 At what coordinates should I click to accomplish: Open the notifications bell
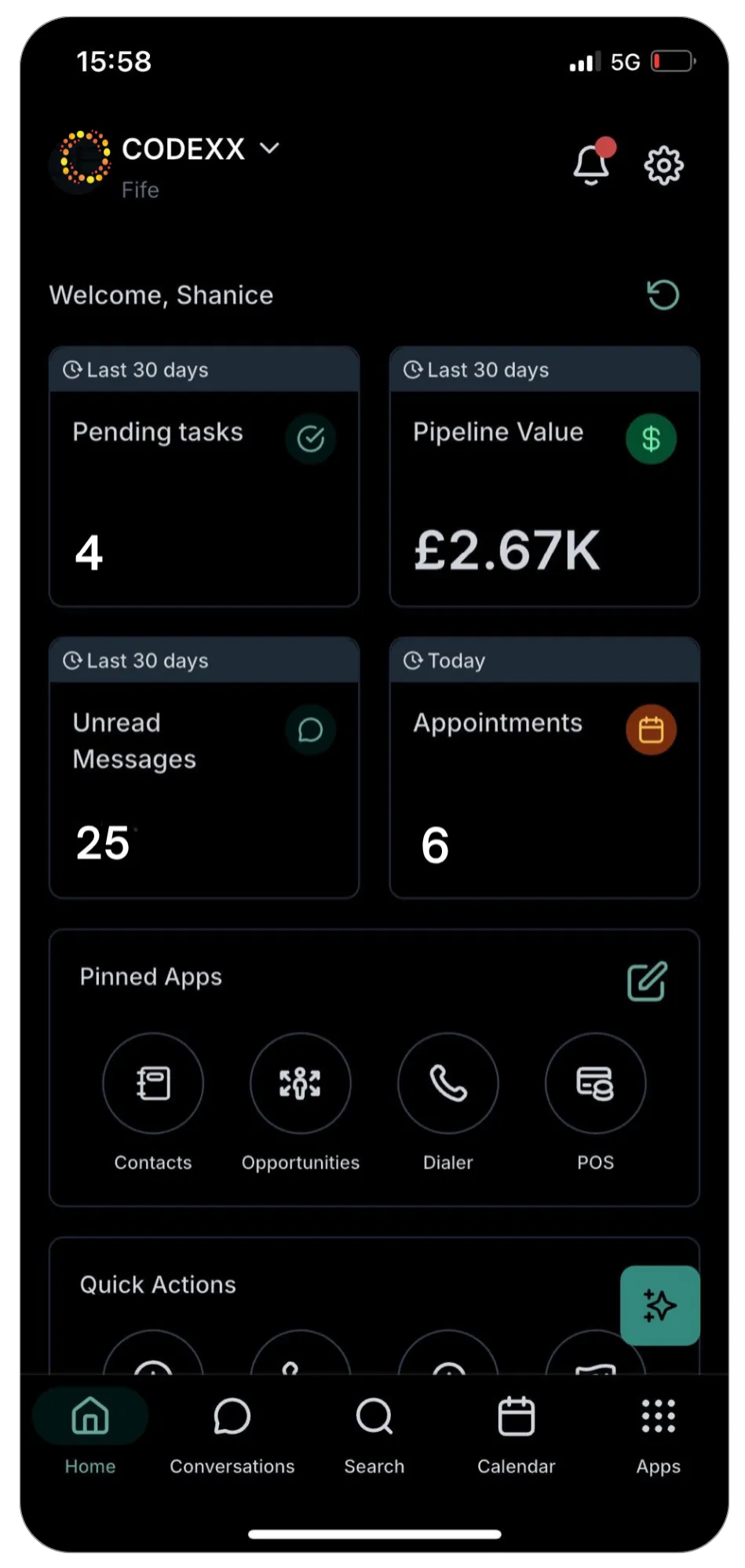coord(591,165)
